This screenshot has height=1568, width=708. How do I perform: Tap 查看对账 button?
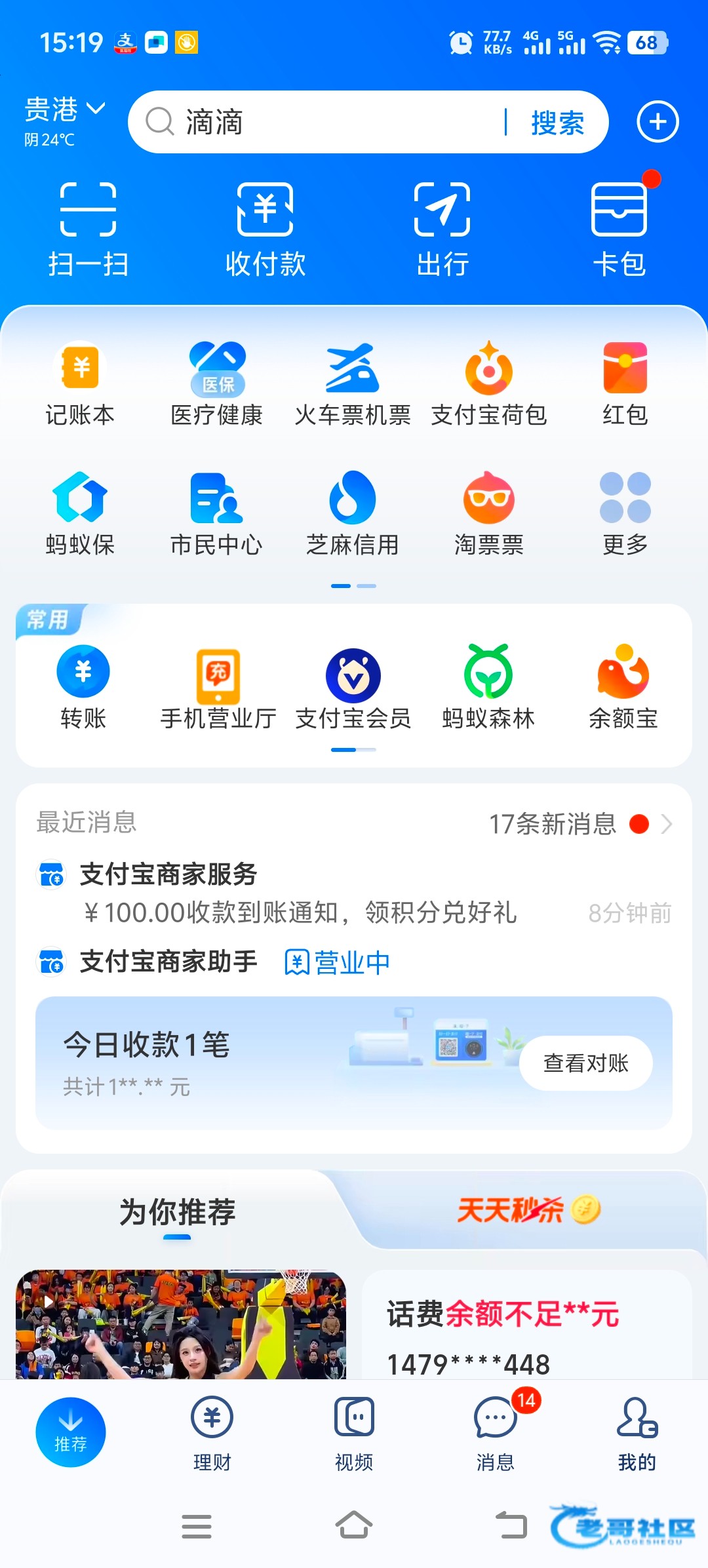(585, 1063)
